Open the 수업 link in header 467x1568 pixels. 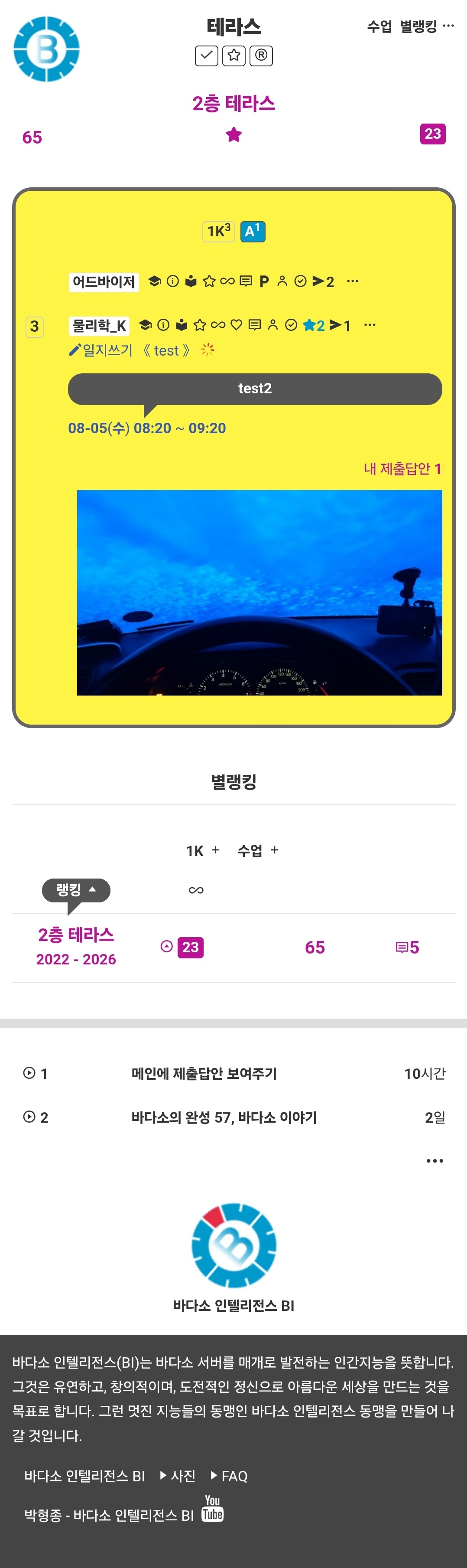[379, 26]
